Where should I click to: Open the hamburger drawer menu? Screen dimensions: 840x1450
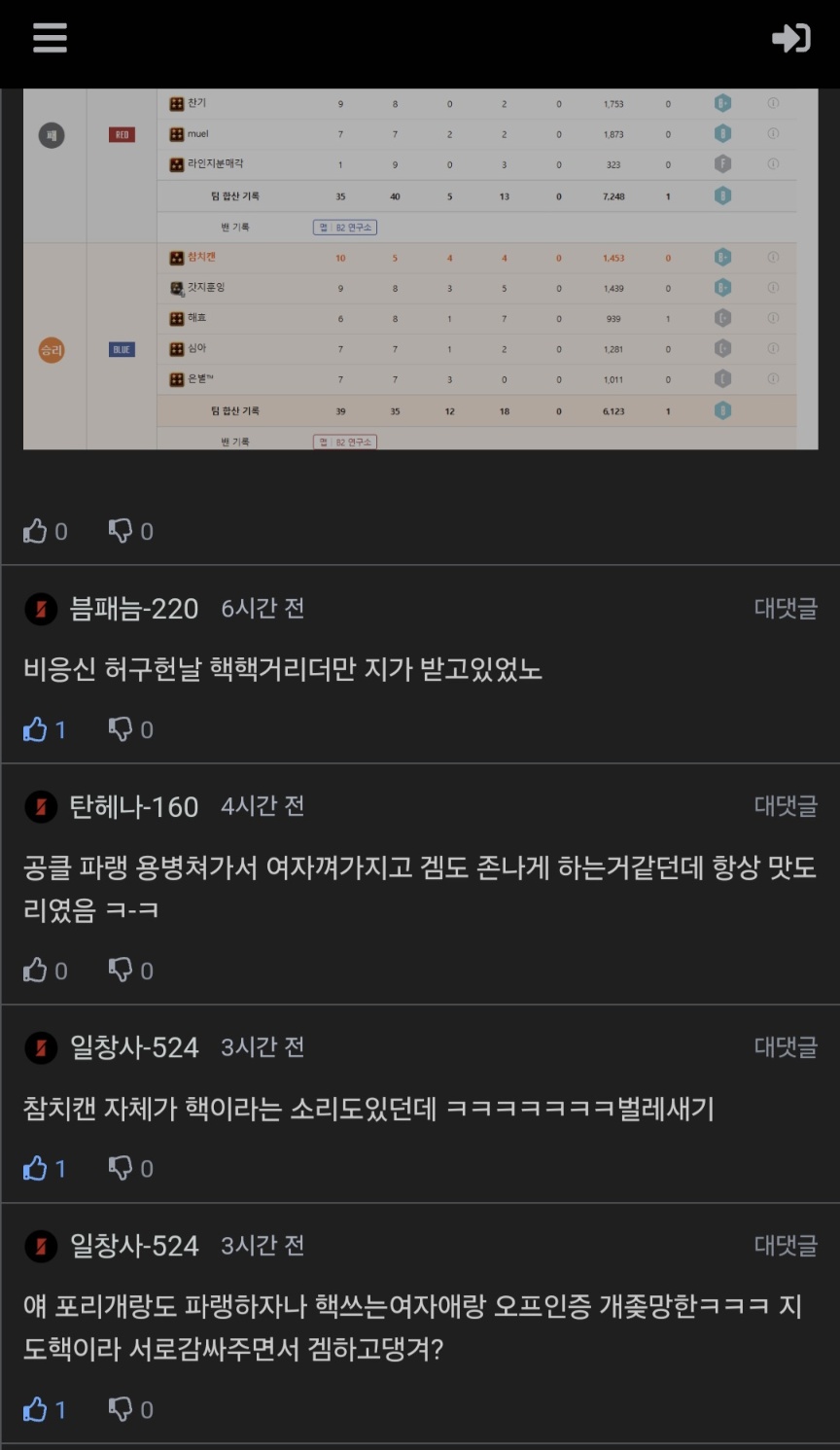pyautogui.click(x=50, y=38)
